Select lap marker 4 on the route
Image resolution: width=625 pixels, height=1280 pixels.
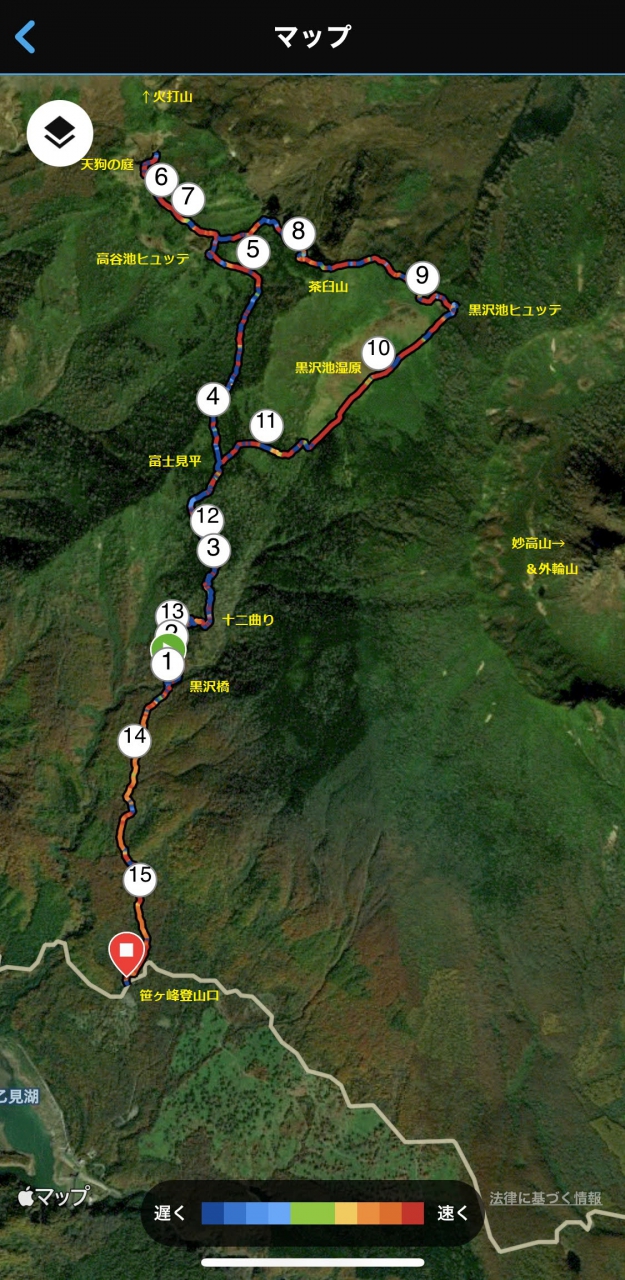(x=213, y=398)
